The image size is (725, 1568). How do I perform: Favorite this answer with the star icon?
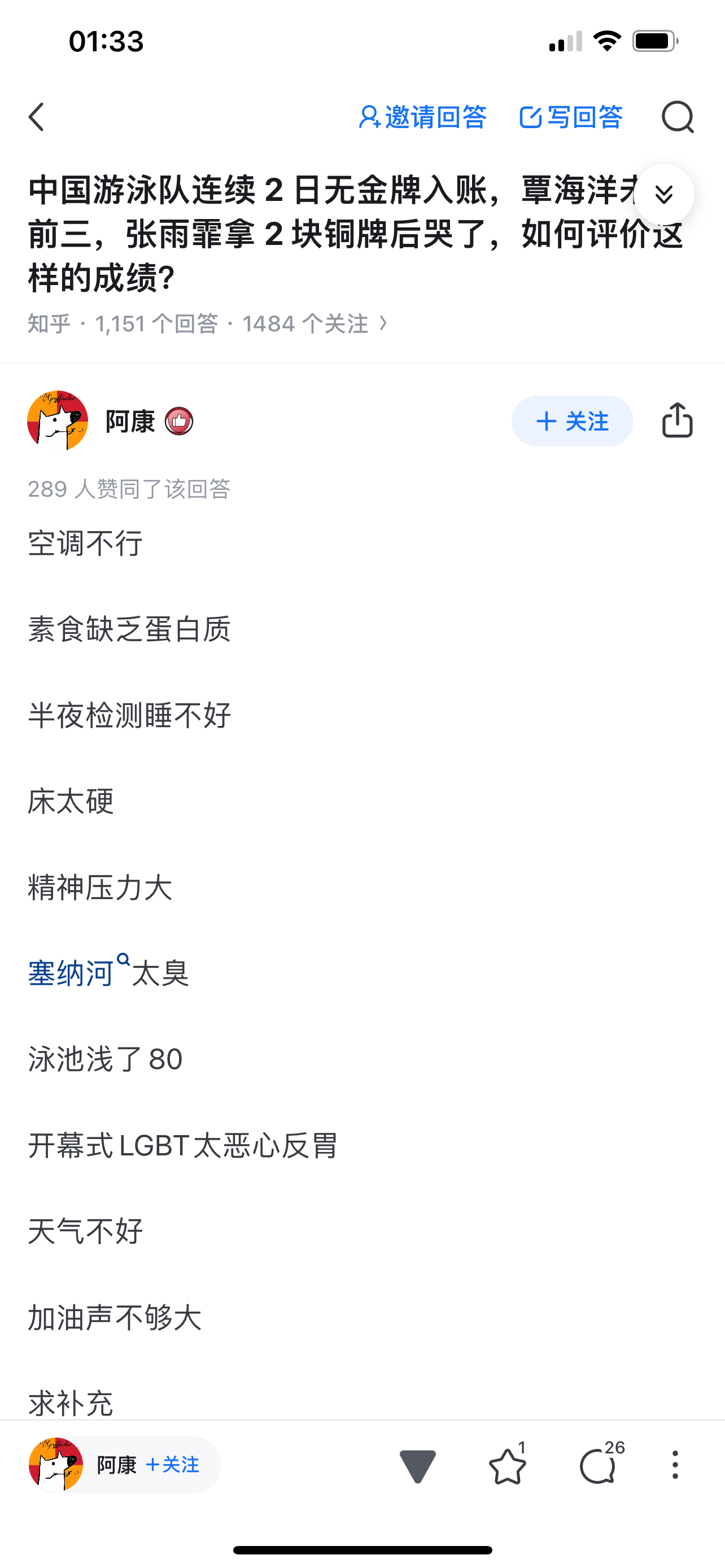(x=508, y=1465)
